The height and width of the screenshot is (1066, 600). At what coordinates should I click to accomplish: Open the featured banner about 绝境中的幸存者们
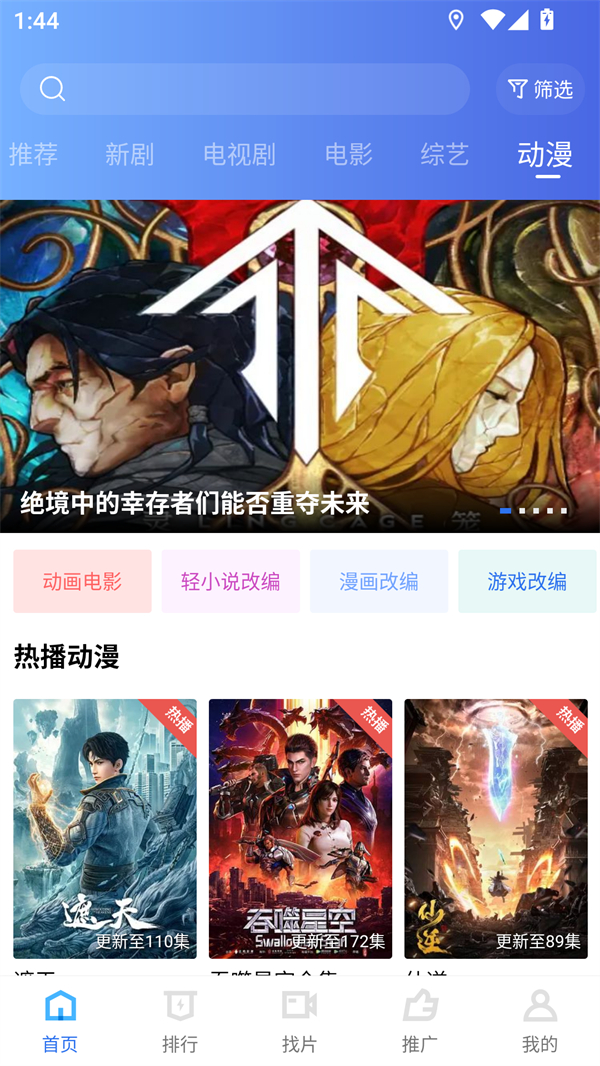(300, 366)
